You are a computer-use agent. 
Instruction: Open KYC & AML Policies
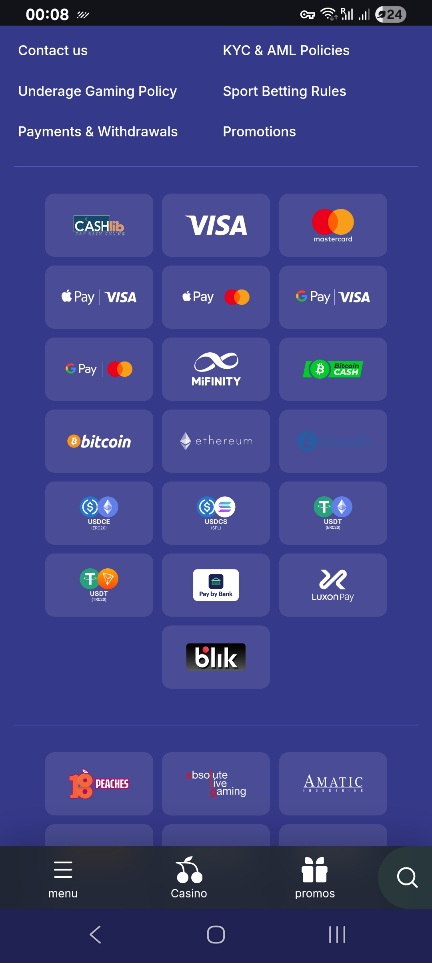coord(286,50)
